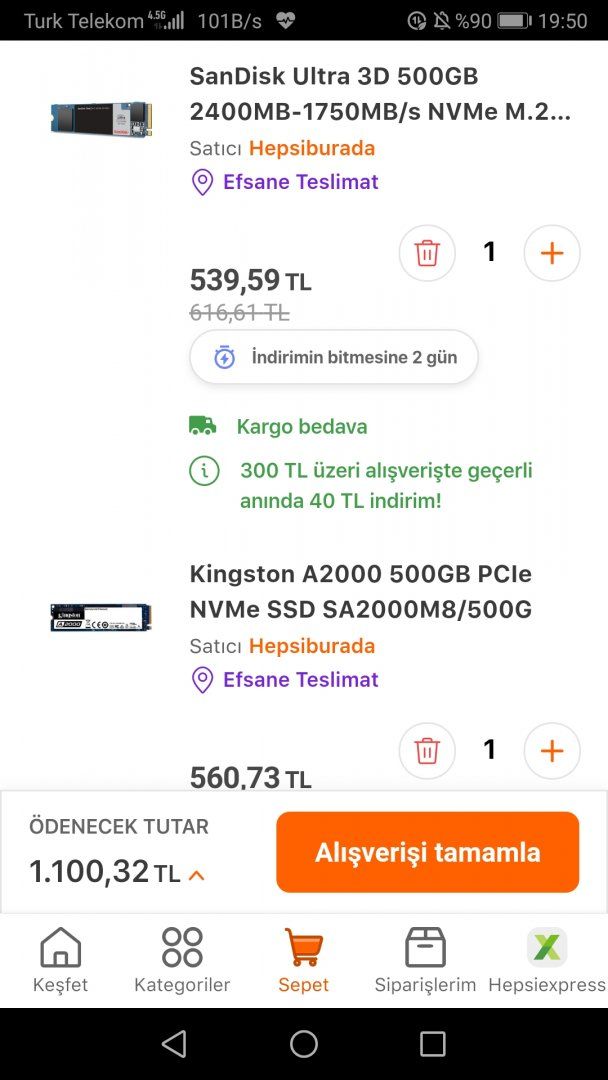Remove SanDisk Ultra 3D from the cart
Viewport: 608px width, 1080px height.
tap(427, 253)
